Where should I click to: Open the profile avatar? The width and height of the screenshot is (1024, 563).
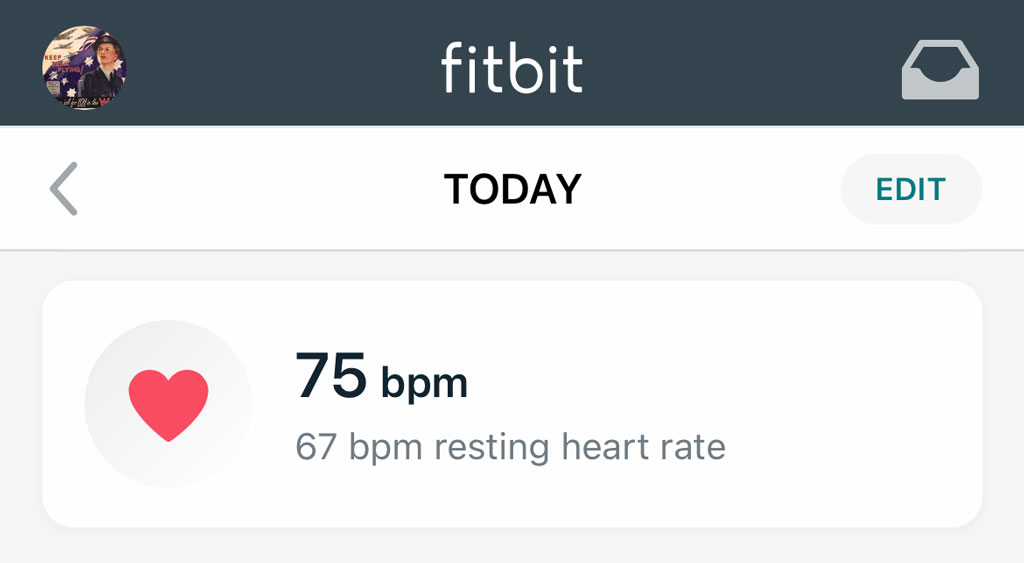(x=84, y=68)
